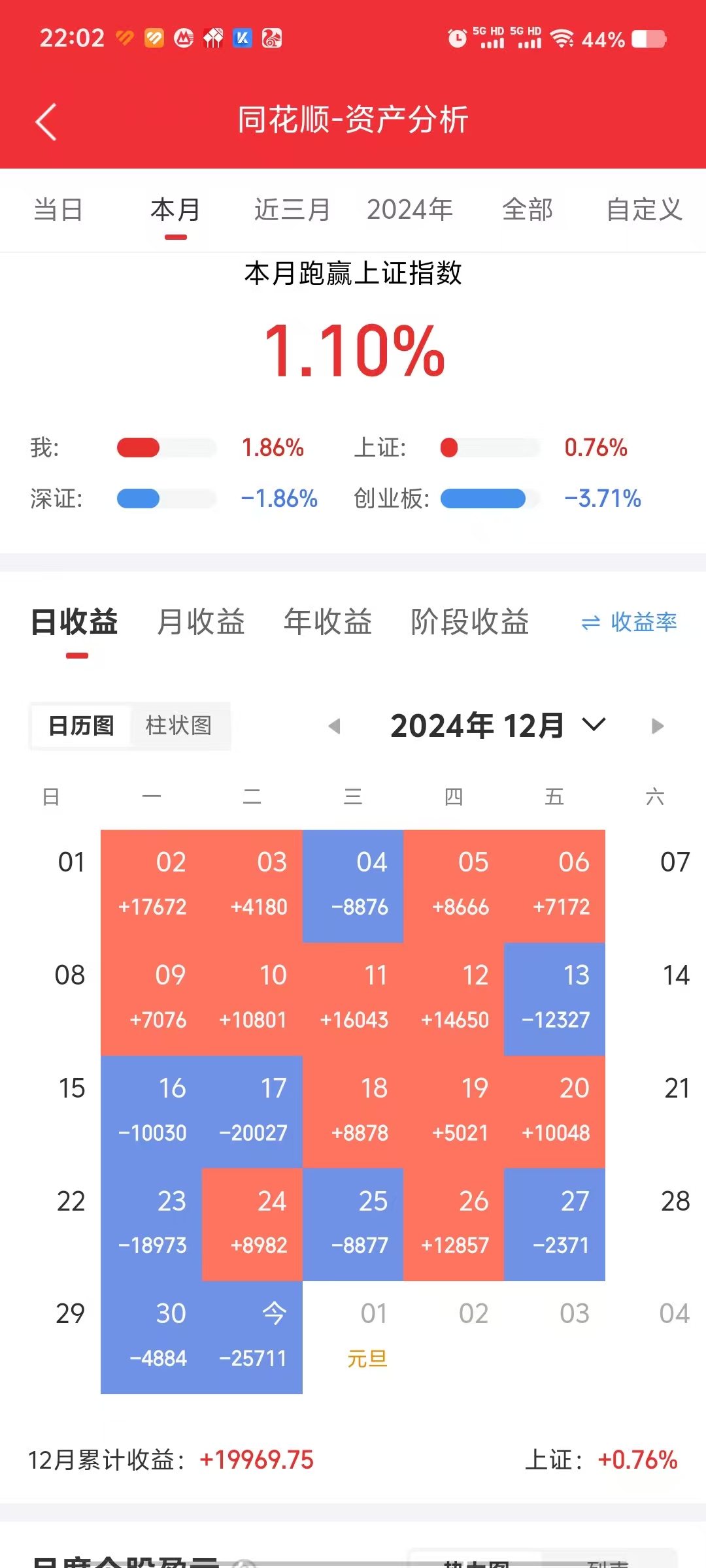Go to previous month in calendar
Image resolution: width=706 pixels, height=1568 pixels.
click(x=334, y=726)
